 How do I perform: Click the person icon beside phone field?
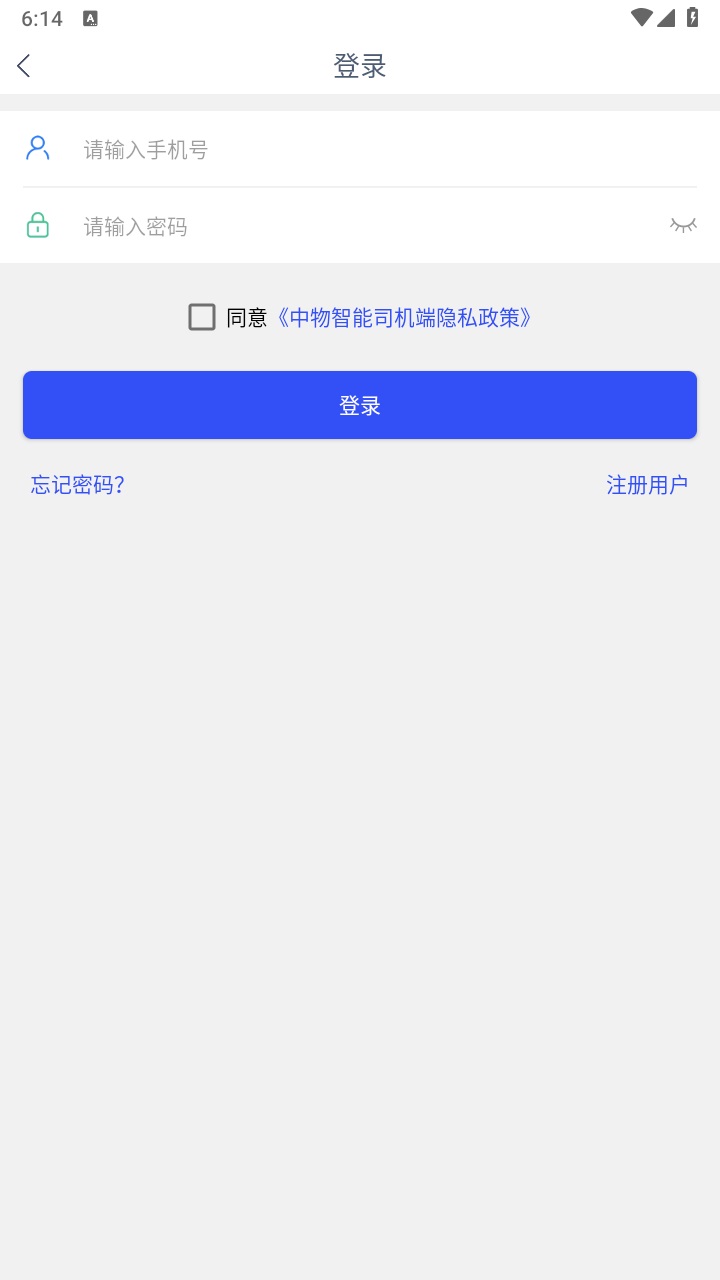pyautogui.click(x=38, y=148)
